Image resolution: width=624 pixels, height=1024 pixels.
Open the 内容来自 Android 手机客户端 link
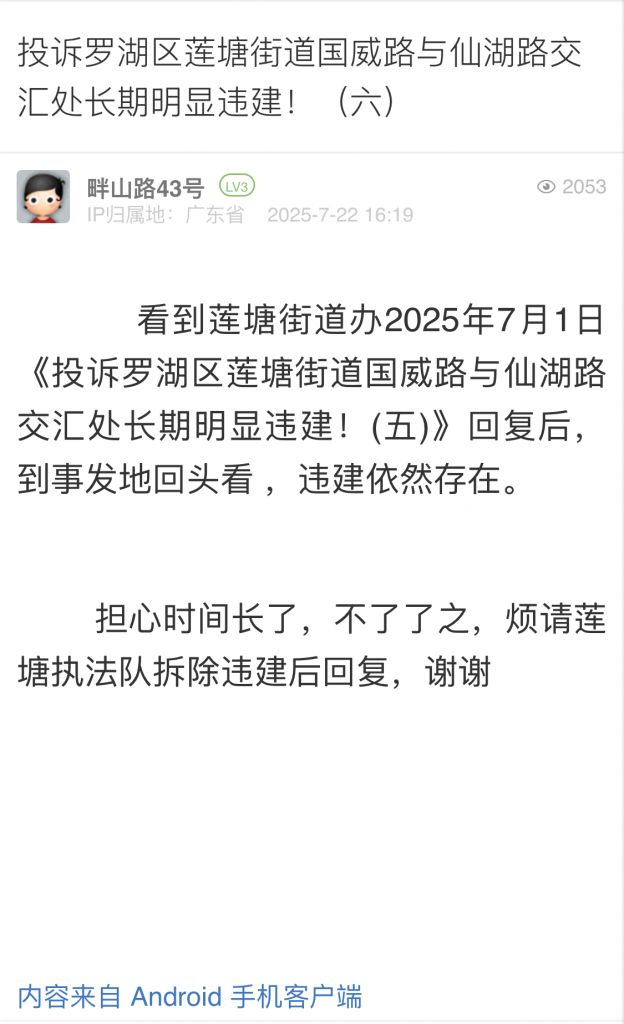(x=190, y=996)
